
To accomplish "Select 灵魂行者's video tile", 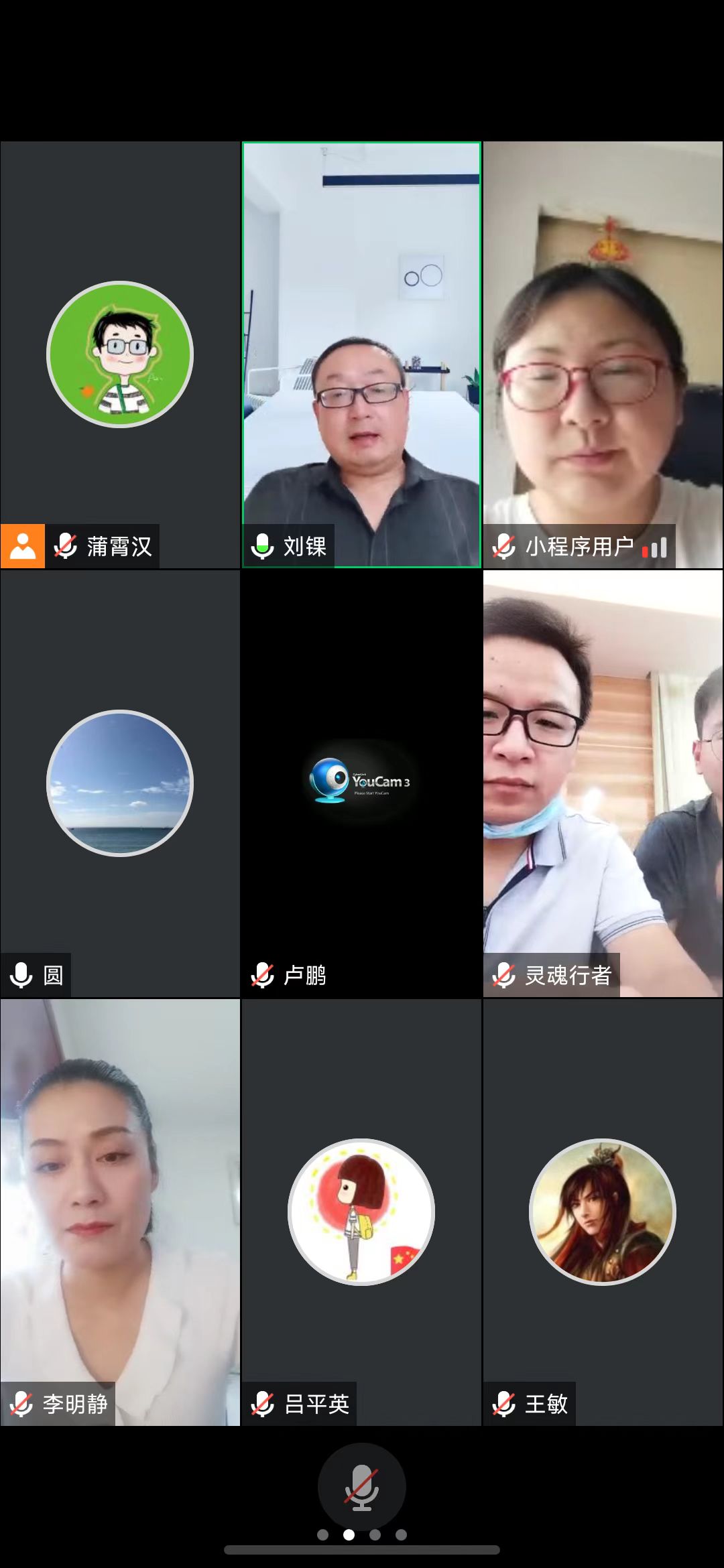I will 603,783.
